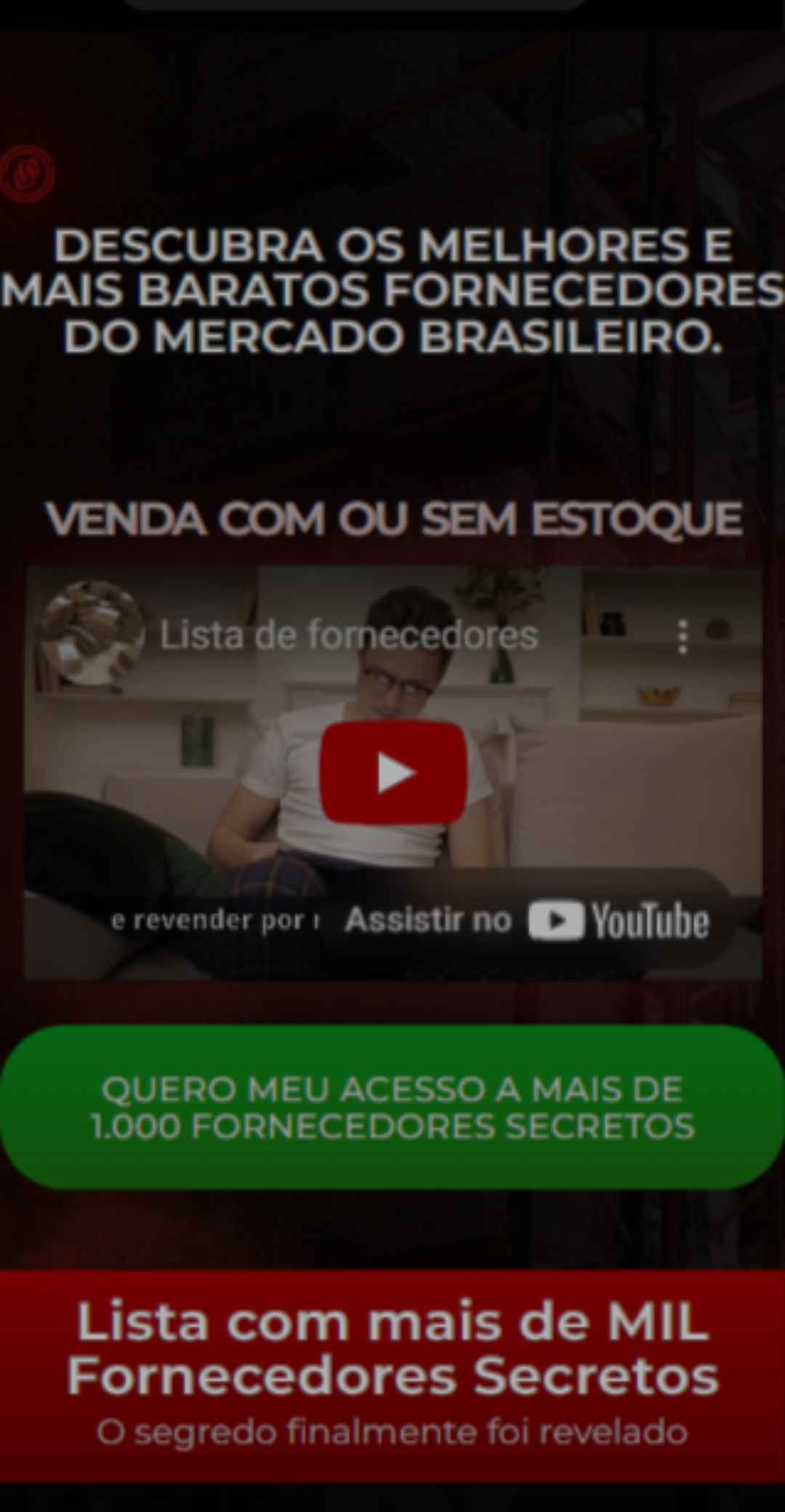Screen dimensions: 785x1512
Task: Open the channel avatar on the video
Action: (x=92, y=632)
